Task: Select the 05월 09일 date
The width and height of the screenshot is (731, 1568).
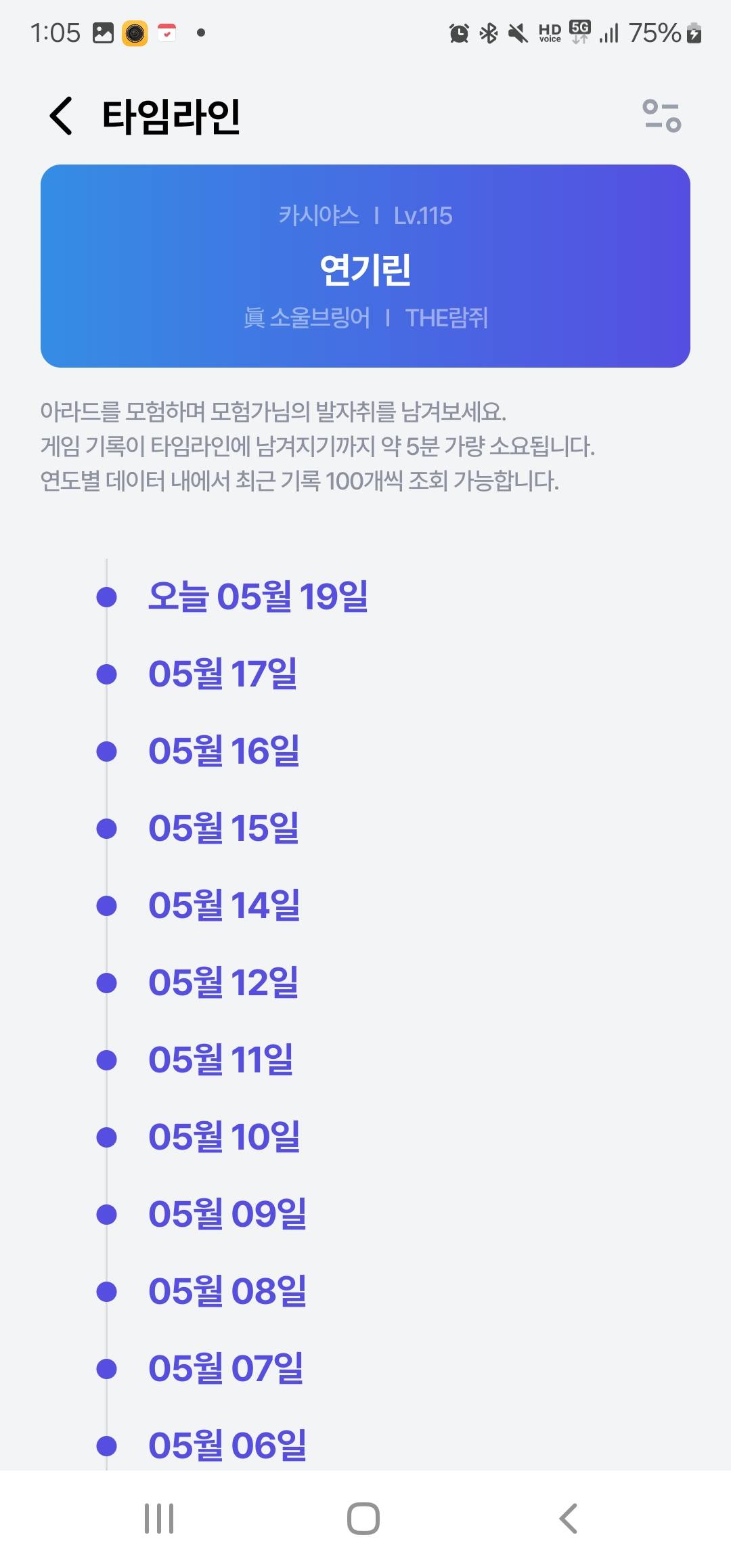Action: 227,1214
